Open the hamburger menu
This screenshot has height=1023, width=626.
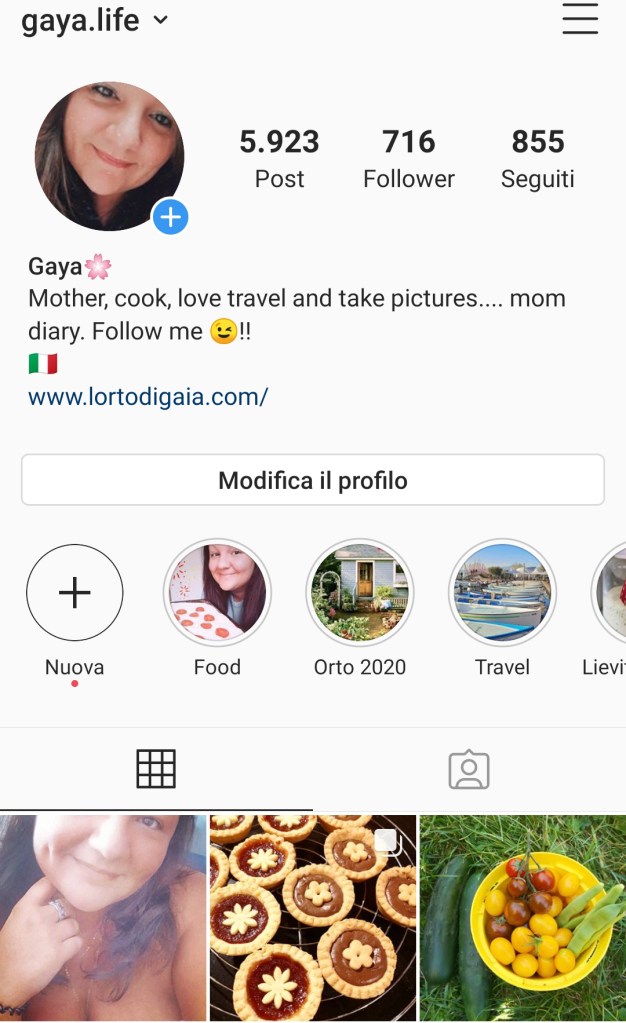tap(580, 19)
